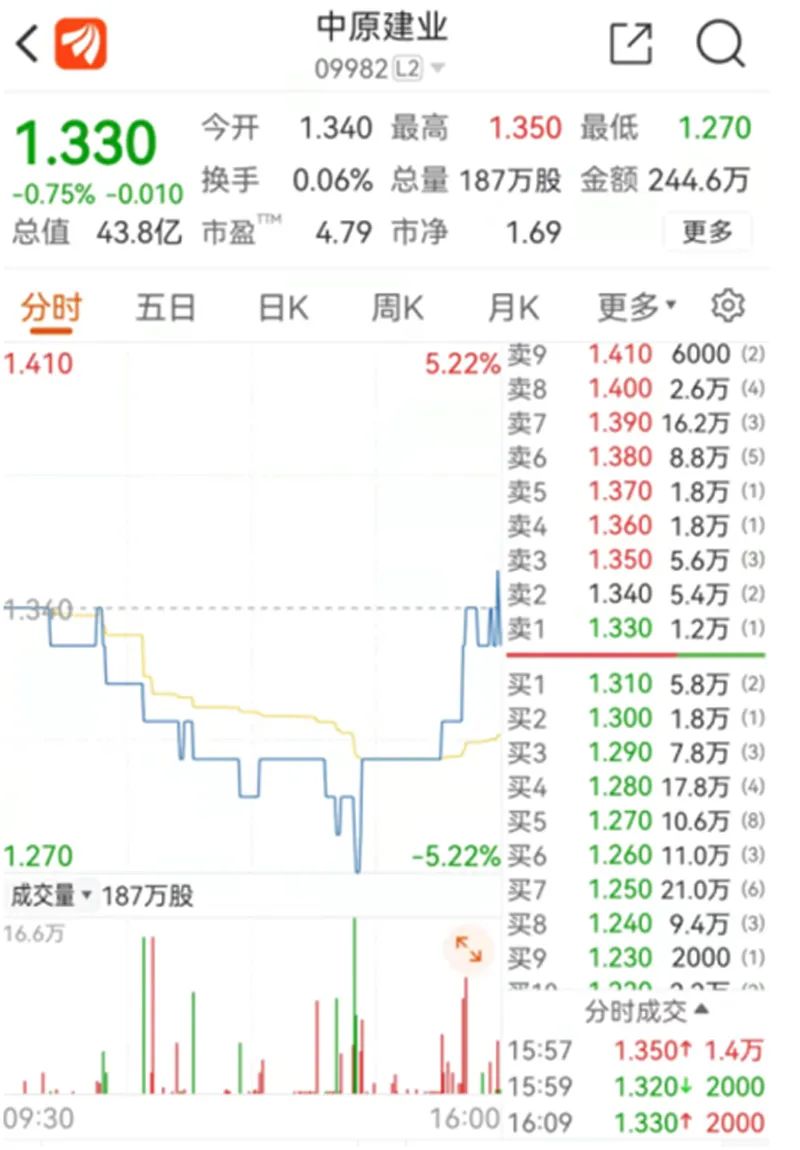Image resolution: width=800 pixels, height=1150 pixels.
Task: Tap the 更多 button for more quote data
Action: pyautogui.click(x=707, y=233)
